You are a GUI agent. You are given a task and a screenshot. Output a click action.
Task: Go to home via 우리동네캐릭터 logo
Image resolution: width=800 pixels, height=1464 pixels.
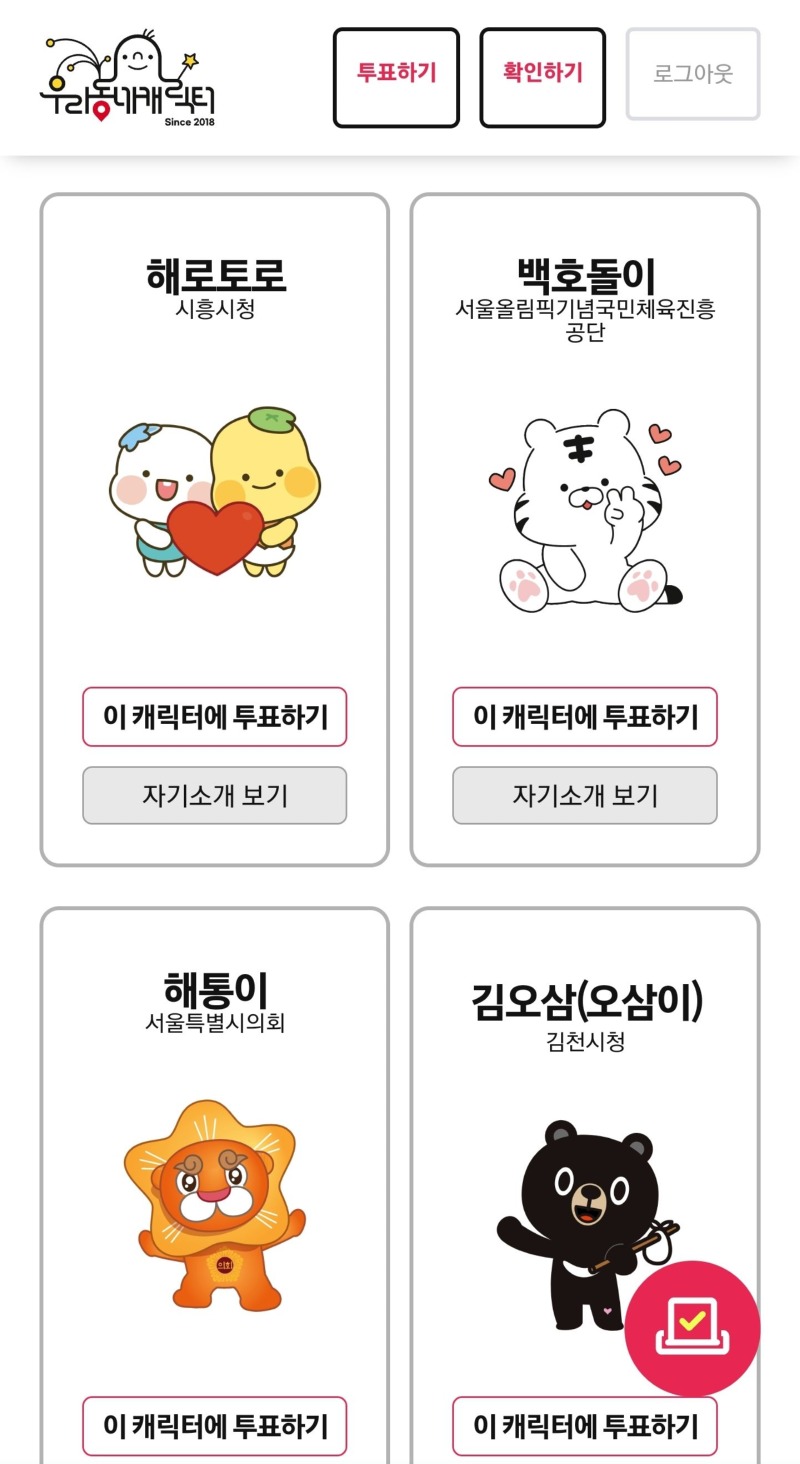tap(128, 80)
